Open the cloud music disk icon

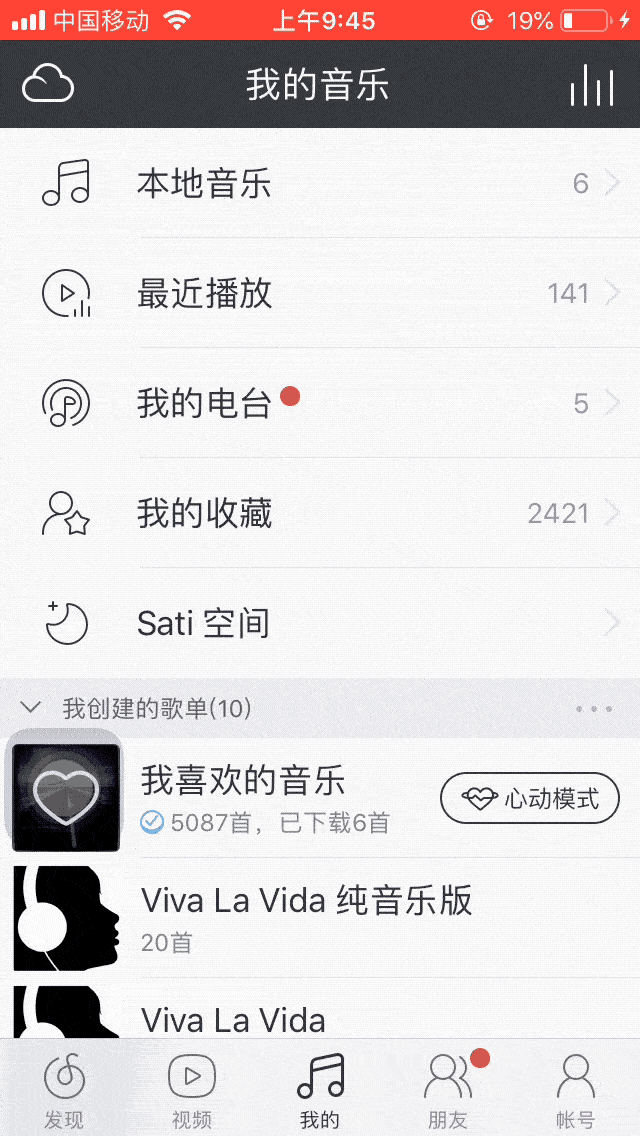coord(48,84)
